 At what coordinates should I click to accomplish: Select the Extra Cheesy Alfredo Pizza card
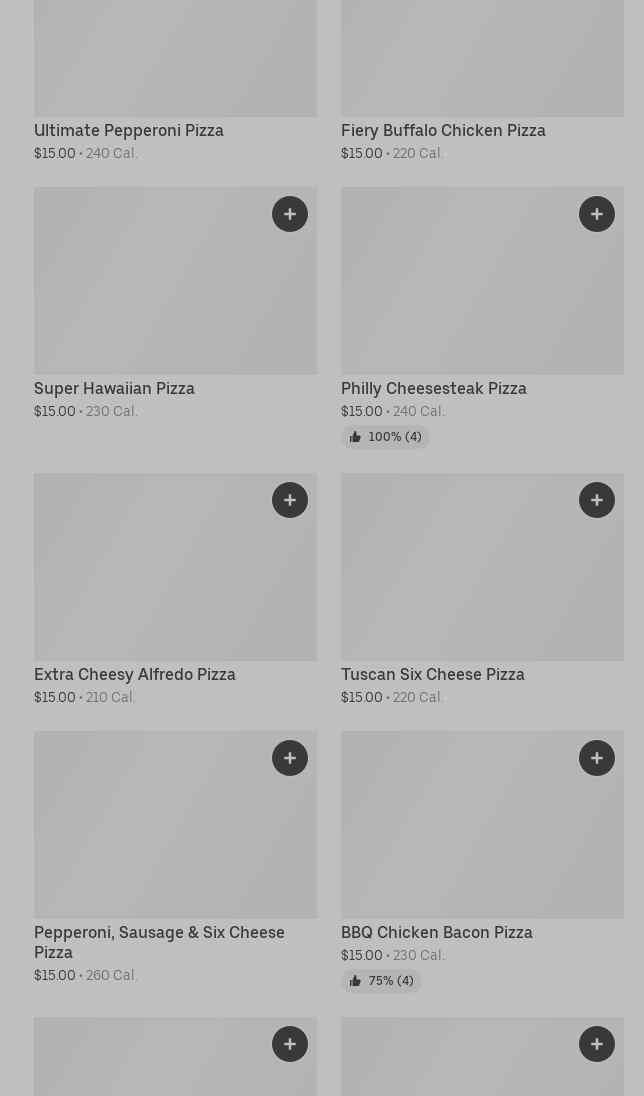point(135,675)
